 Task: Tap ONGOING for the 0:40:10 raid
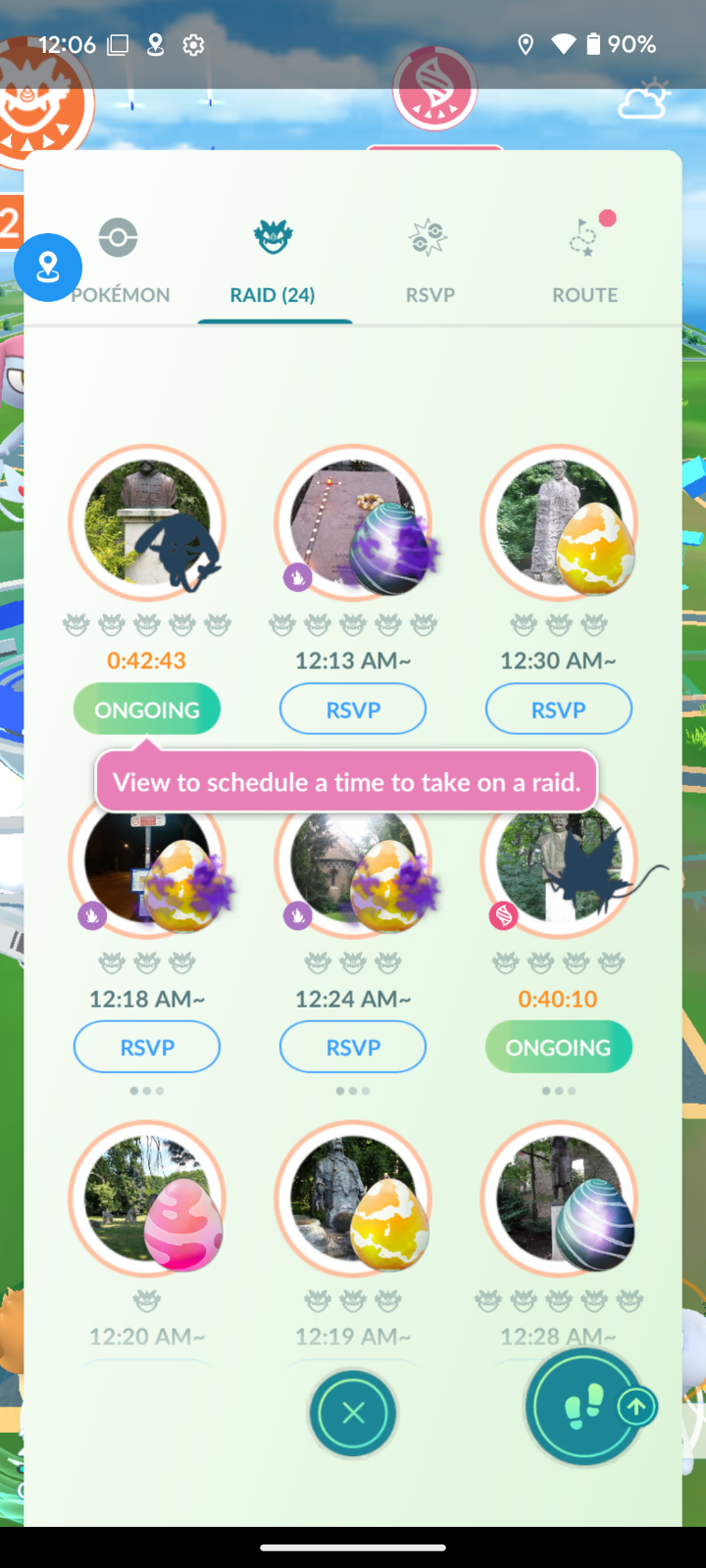click(x=559, y=1048)
